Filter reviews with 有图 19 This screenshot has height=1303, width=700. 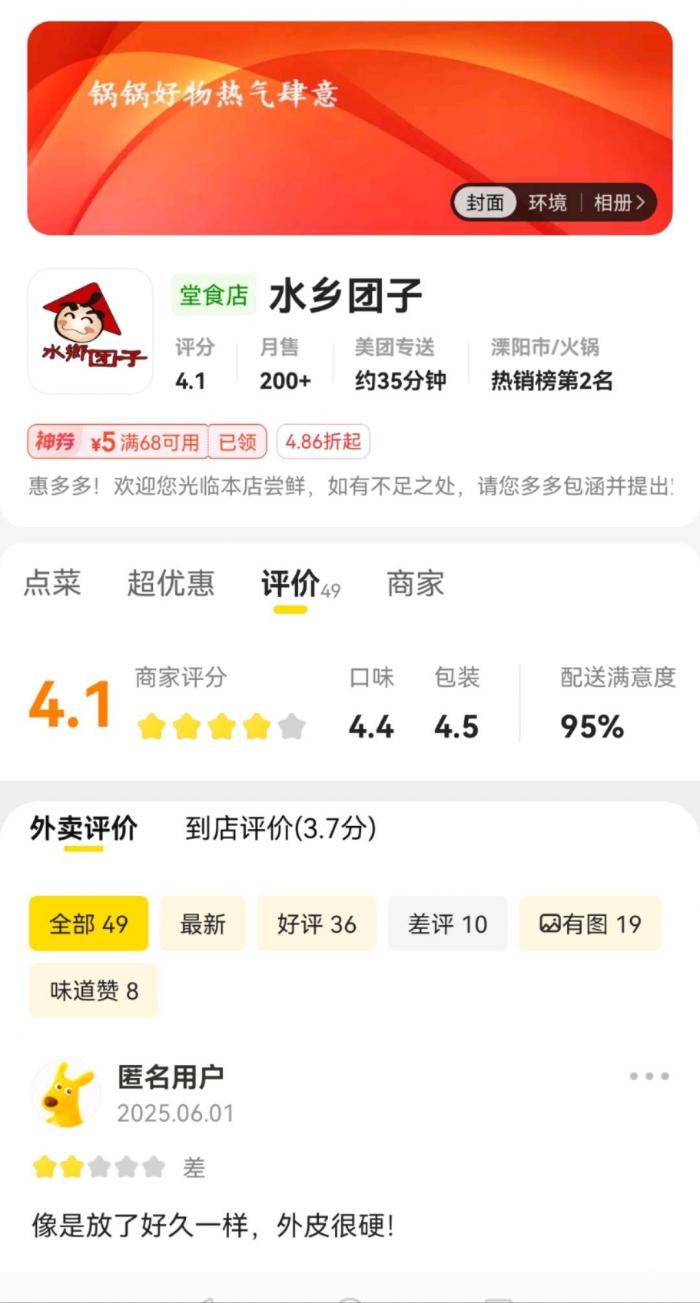[x=590, y=924]
